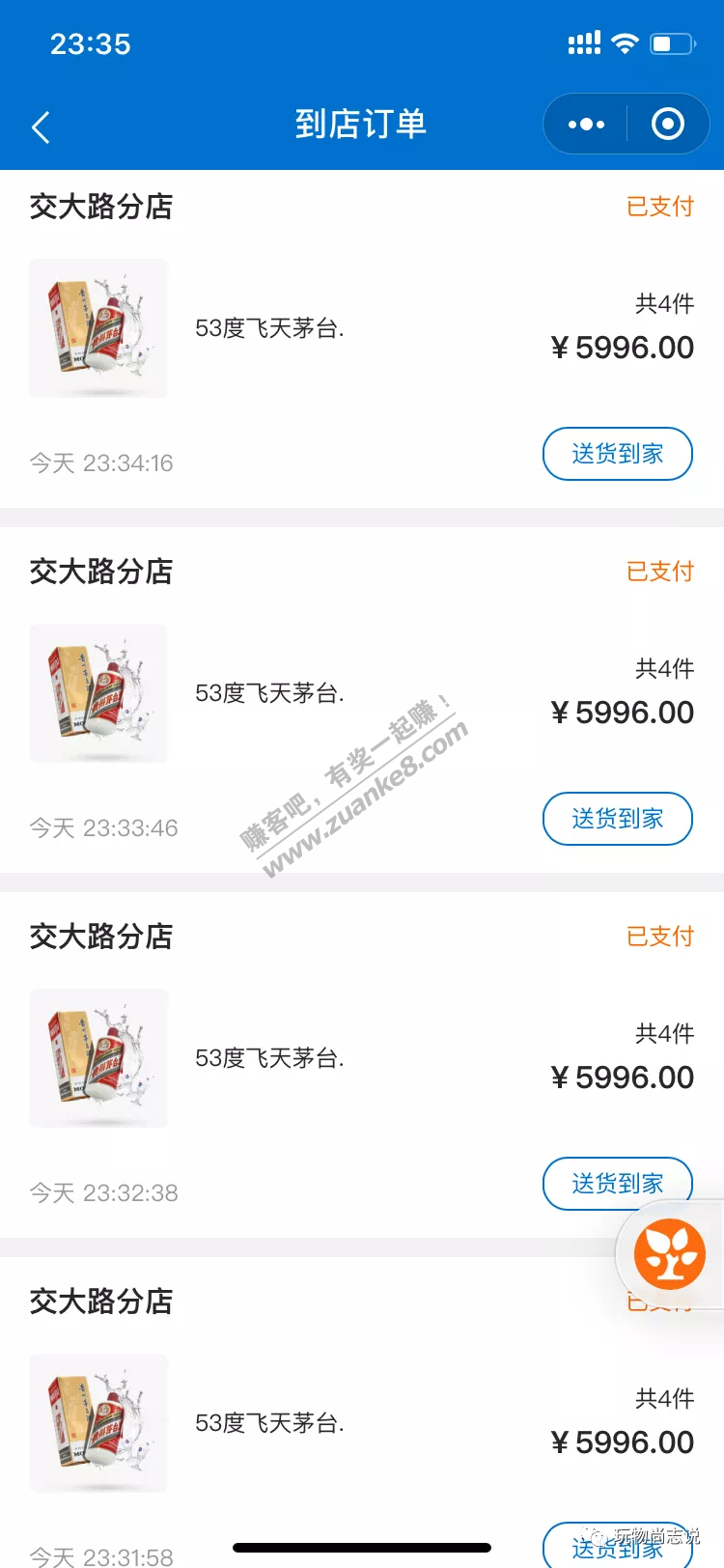Open the Moutai order placed at 23:34:16
The image size is (724, 1568).
pos(270,328)
